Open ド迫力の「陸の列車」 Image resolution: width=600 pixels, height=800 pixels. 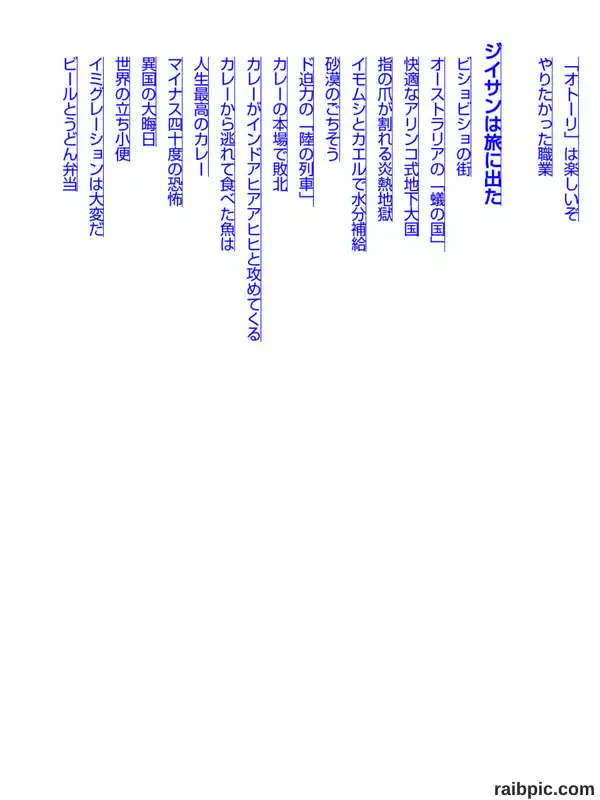click(x=306, y=132)
